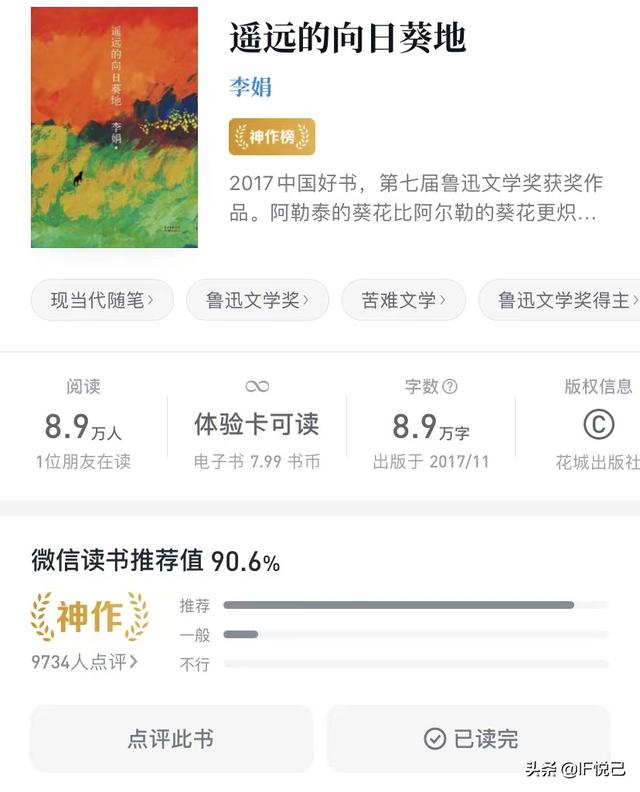Tap 点评此书 to review the book
640x792 pixels.
(171, 738)
